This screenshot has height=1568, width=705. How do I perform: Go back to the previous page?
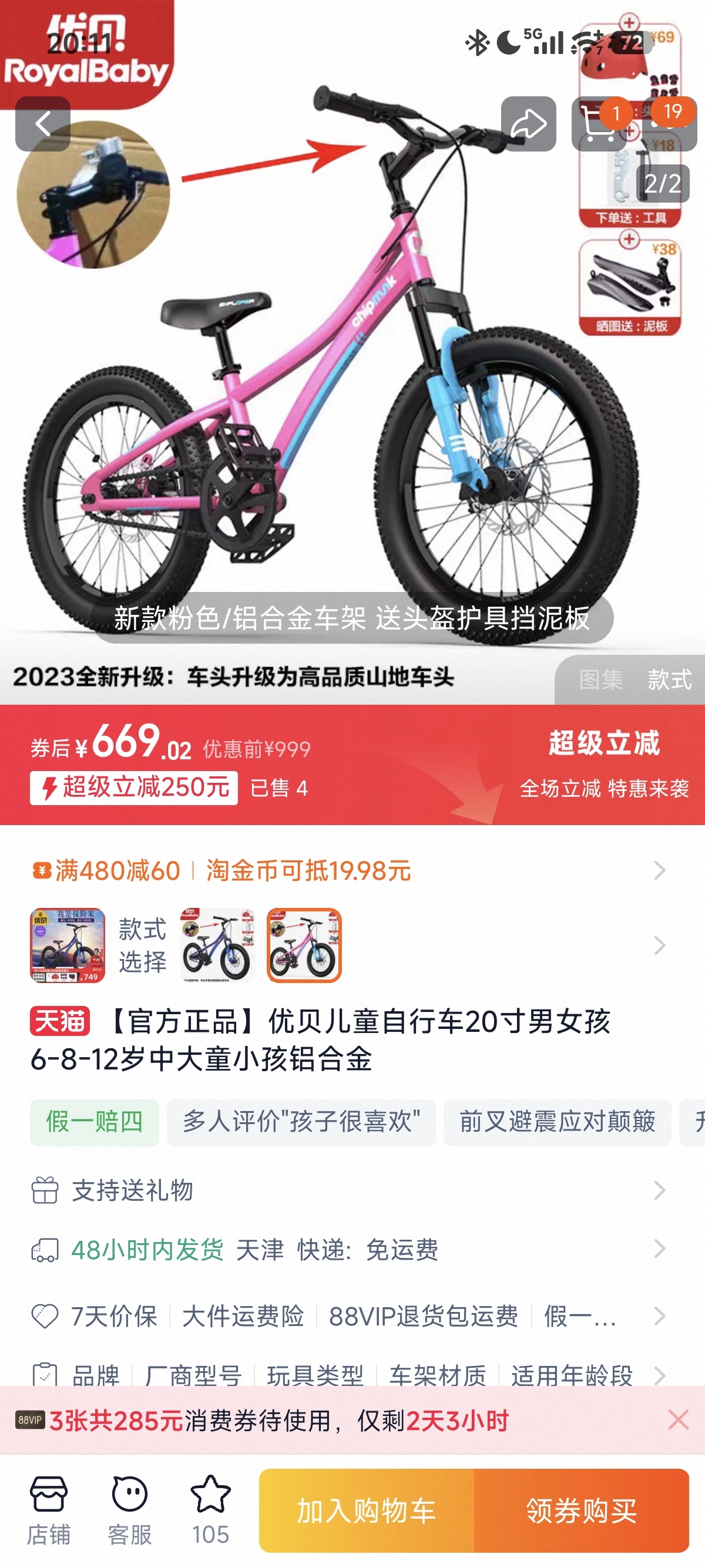click(x=43, y=124)
